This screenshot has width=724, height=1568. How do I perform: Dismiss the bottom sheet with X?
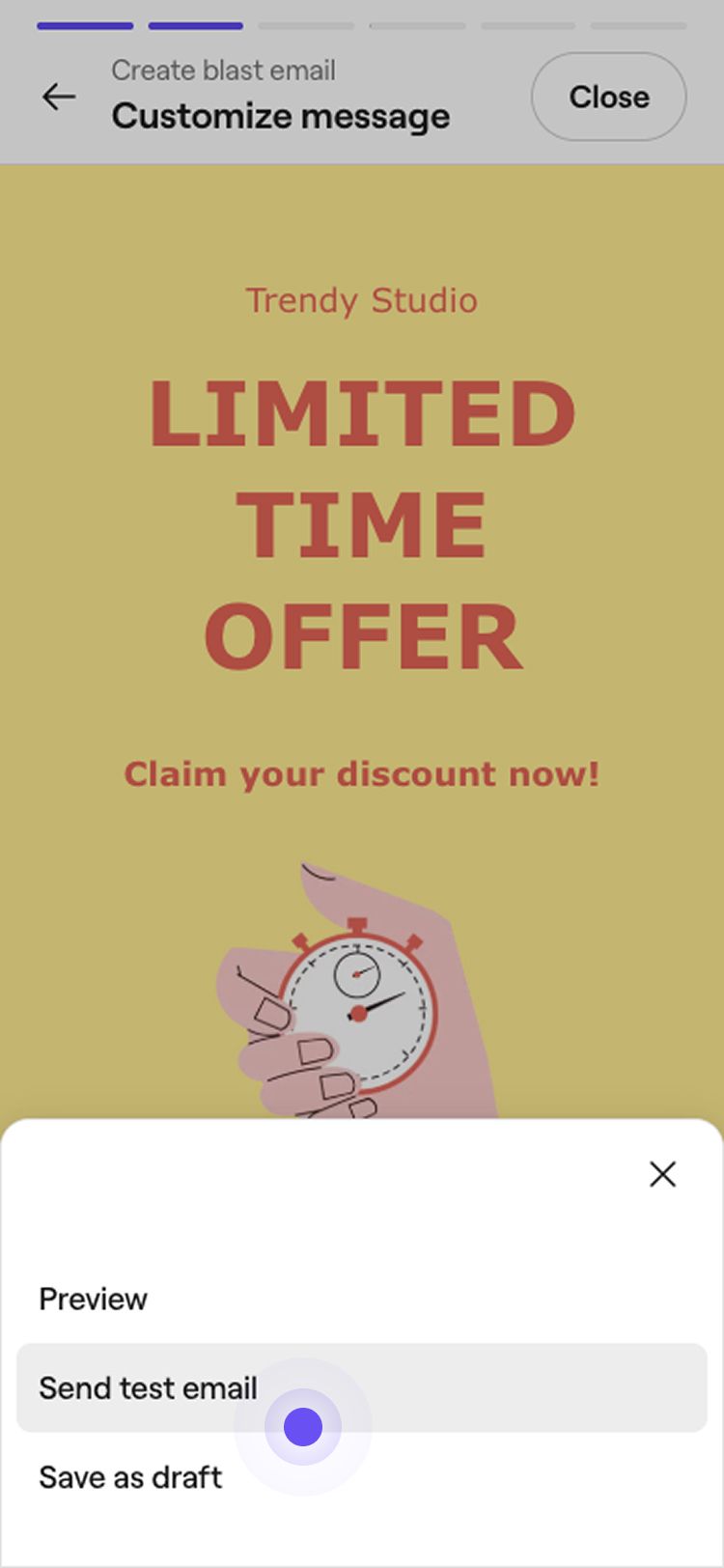662,1174
